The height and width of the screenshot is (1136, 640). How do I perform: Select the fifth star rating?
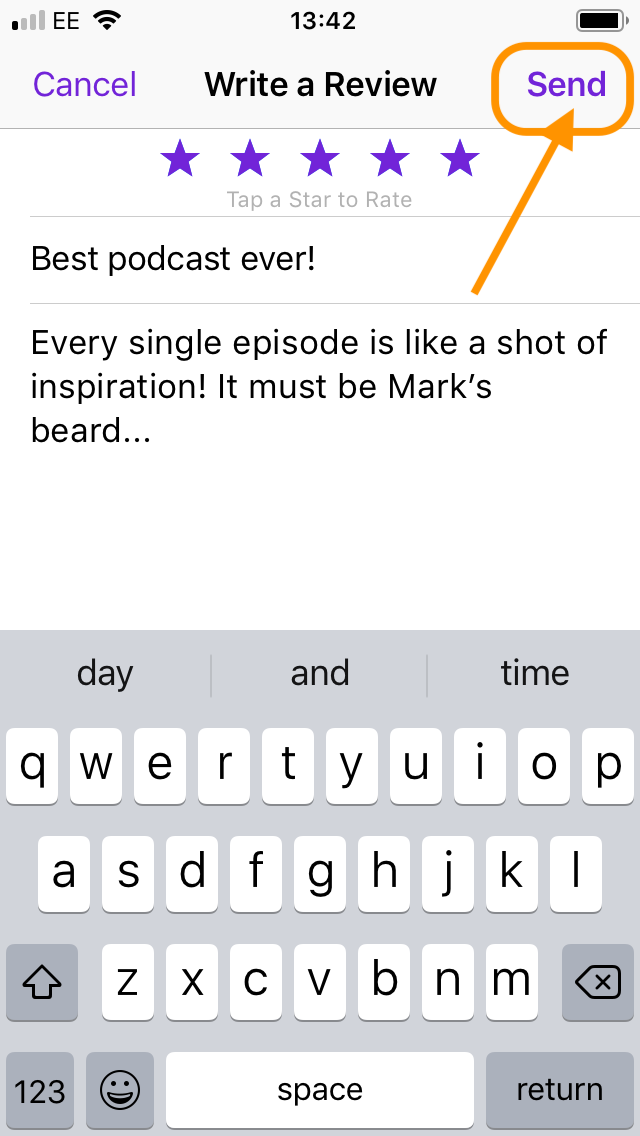(460, 159)
